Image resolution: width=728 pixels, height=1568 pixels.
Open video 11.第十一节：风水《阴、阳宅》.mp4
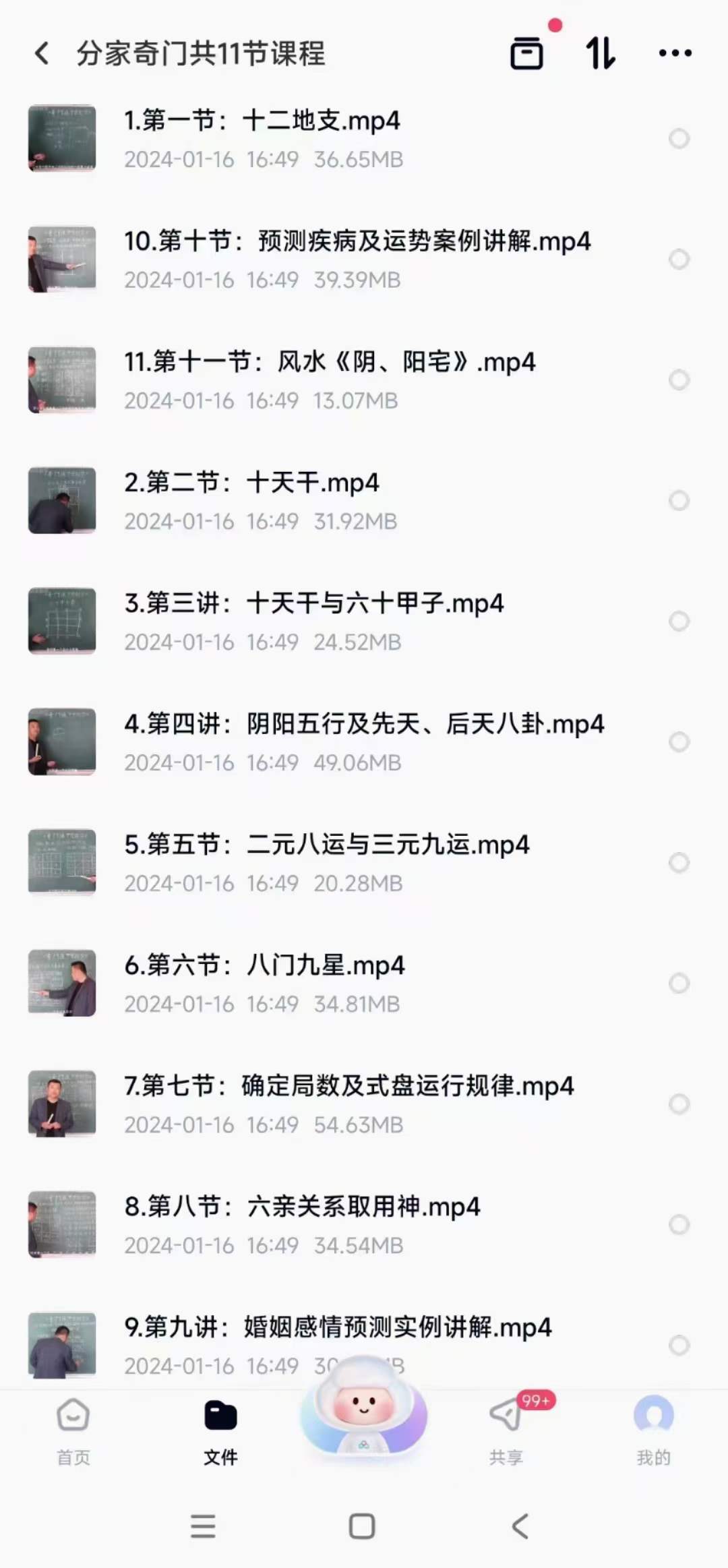pyautogui.click(x=330, y=363)
